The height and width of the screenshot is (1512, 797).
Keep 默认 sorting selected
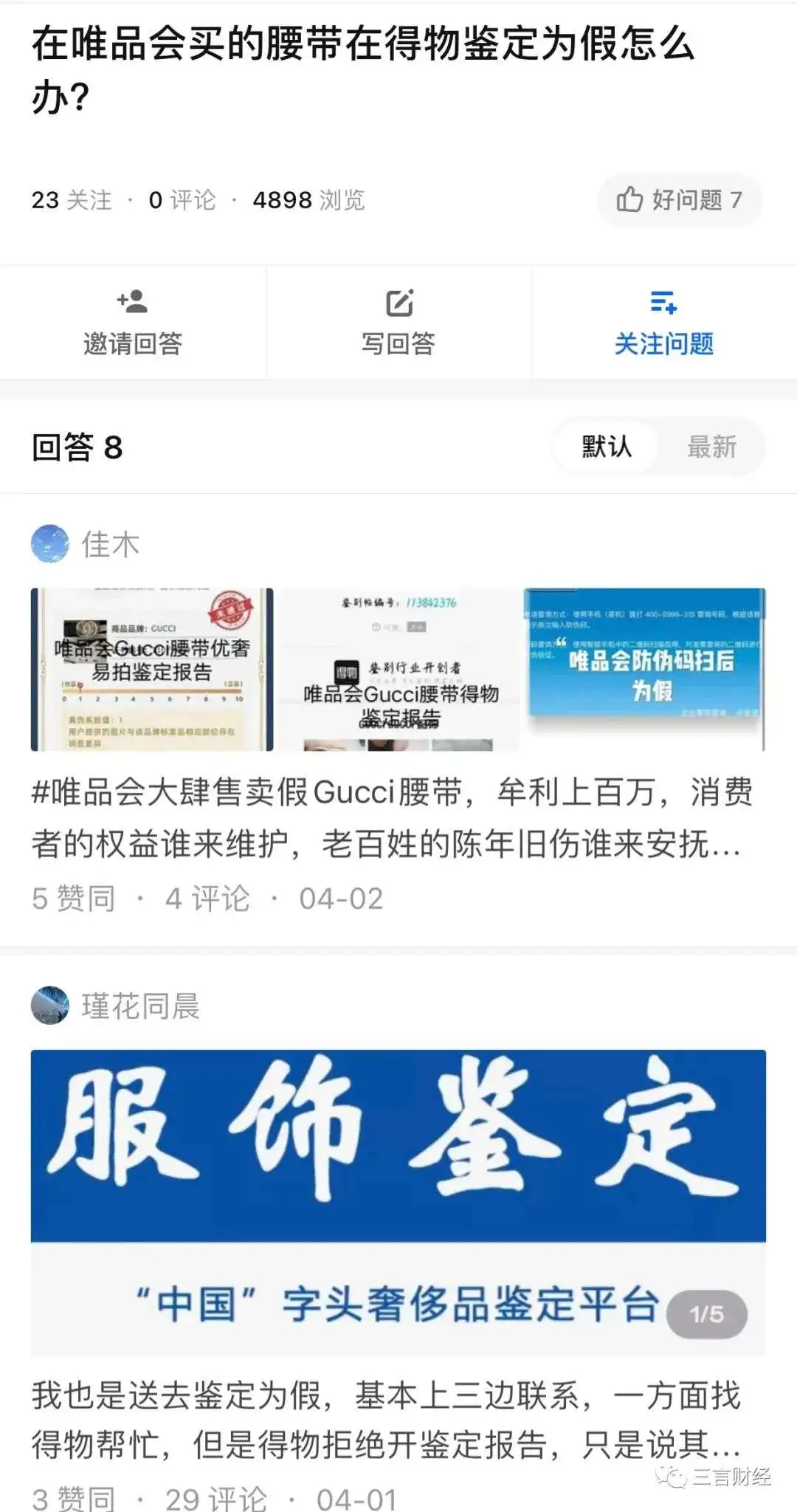605,446
